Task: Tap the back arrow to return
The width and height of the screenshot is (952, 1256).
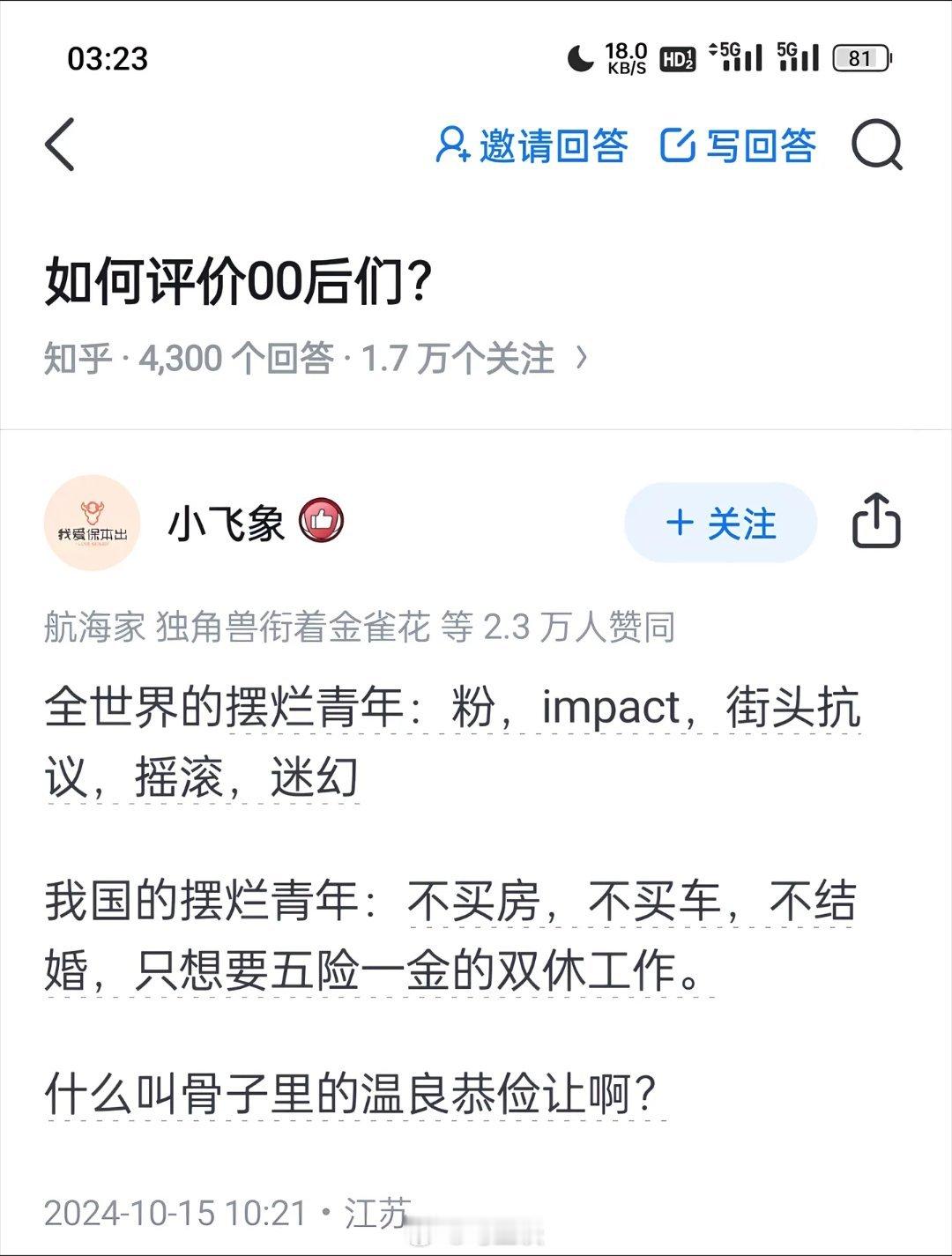Action: point(59,145)
